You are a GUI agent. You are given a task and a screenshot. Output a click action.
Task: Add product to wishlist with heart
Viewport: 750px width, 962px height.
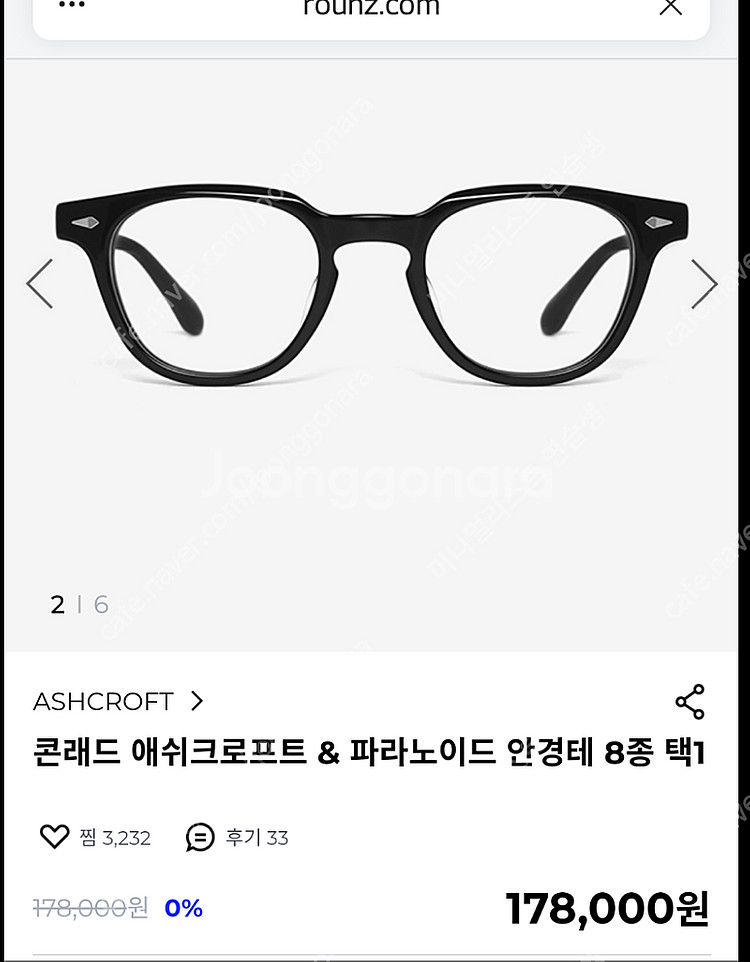(54, 837)
